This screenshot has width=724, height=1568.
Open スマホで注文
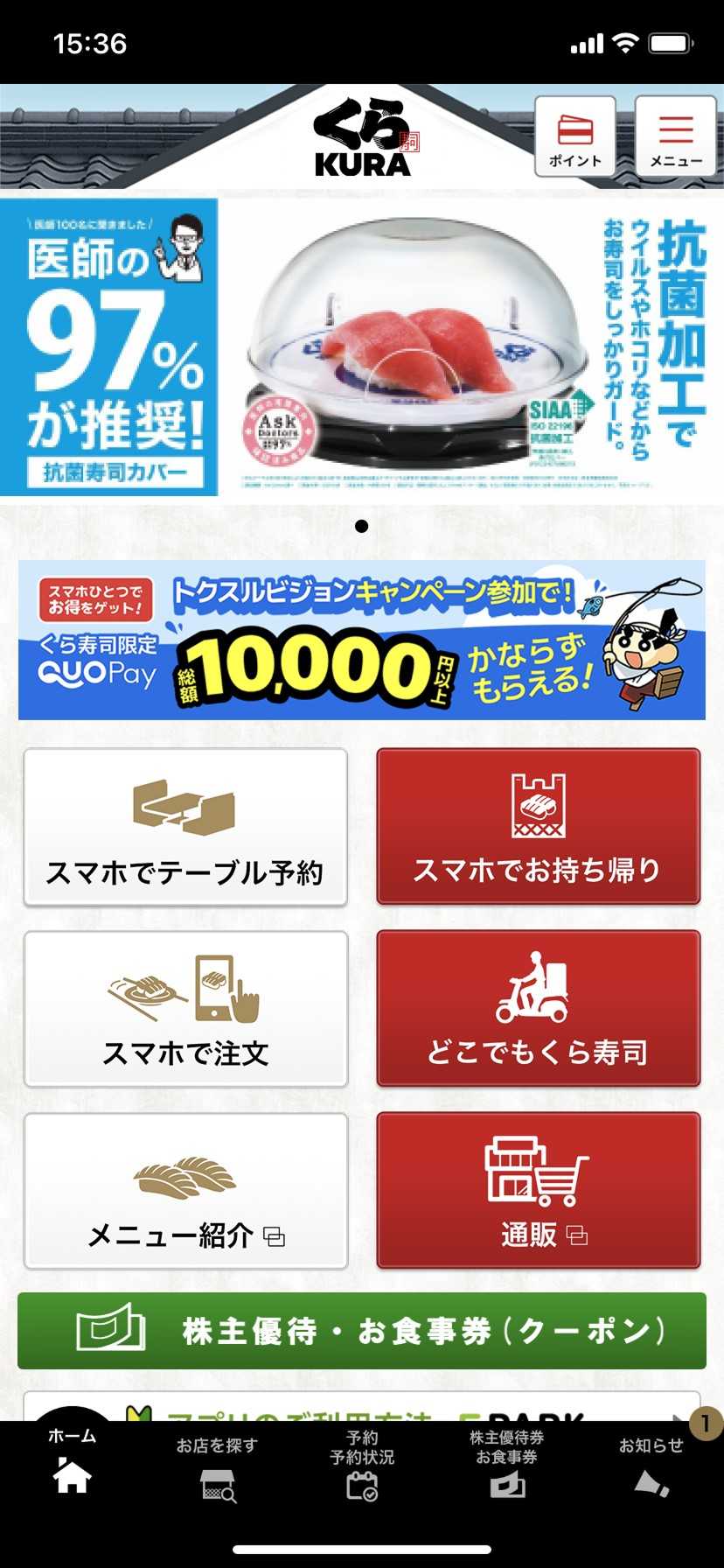(x=185, y=1009)
